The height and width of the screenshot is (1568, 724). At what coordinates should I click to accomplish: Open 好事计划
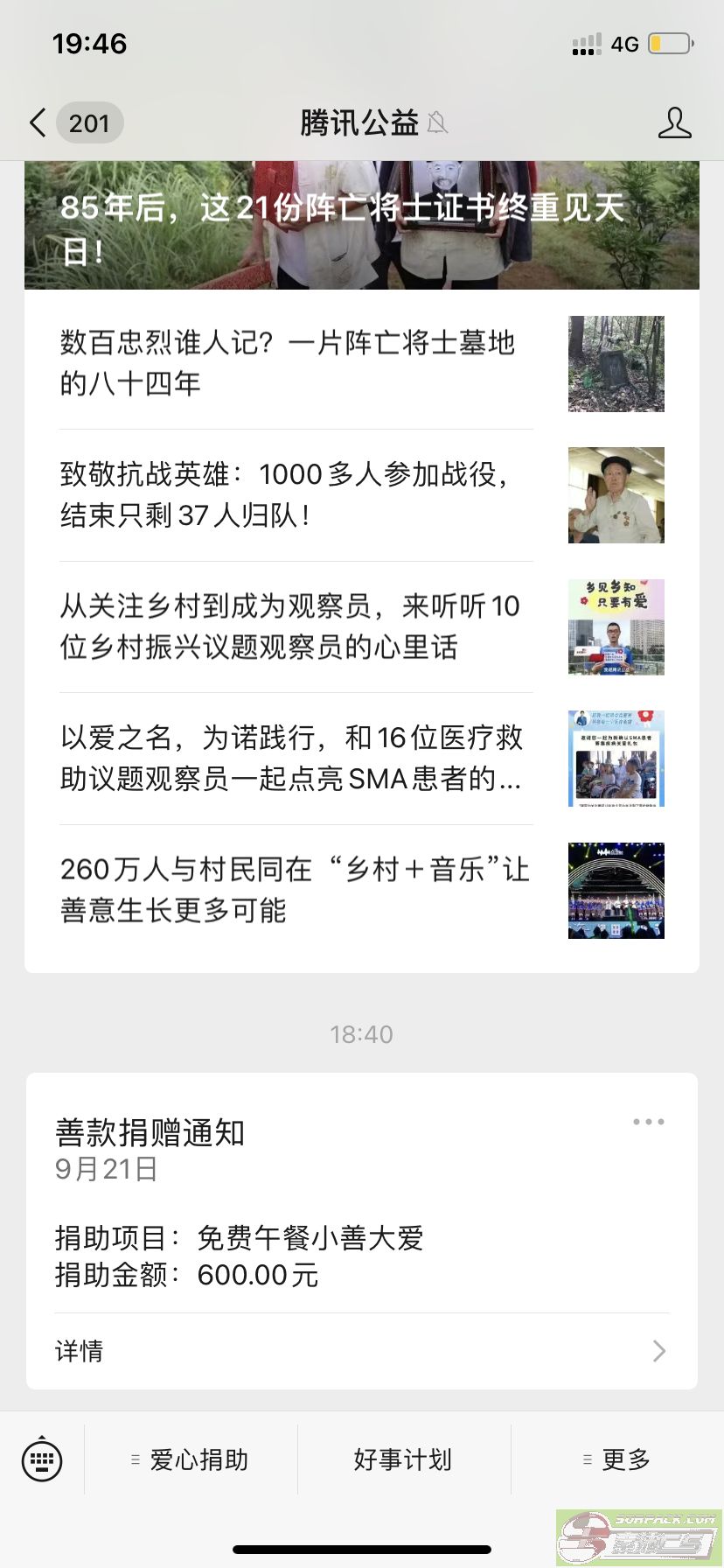(x=403, y=1459)
